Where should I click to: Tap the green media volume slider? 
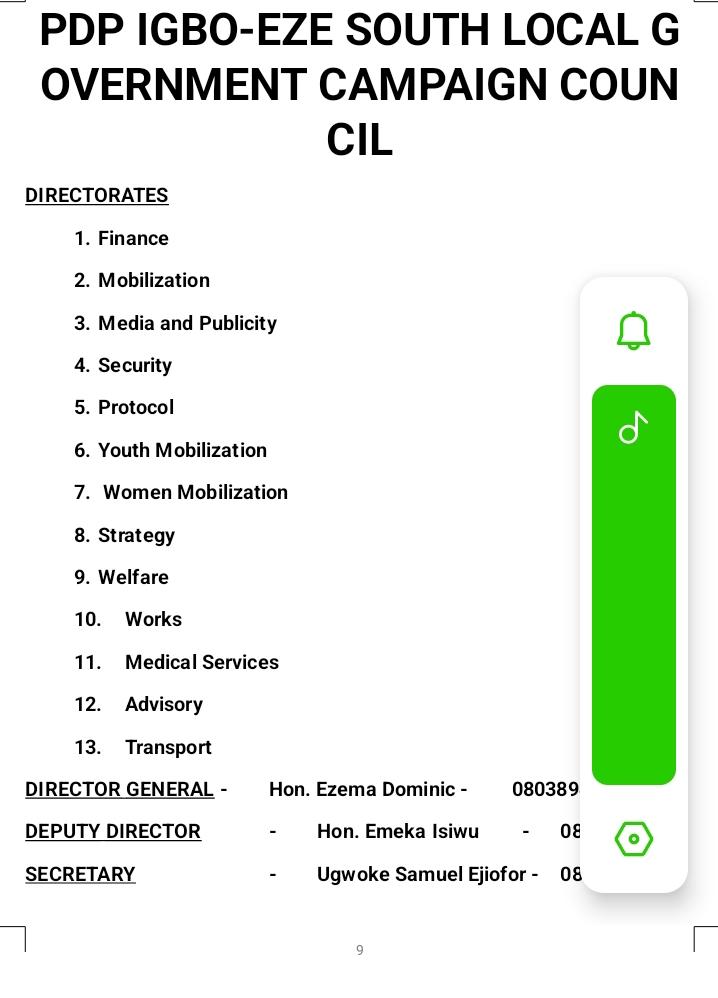tap(633, 584)
